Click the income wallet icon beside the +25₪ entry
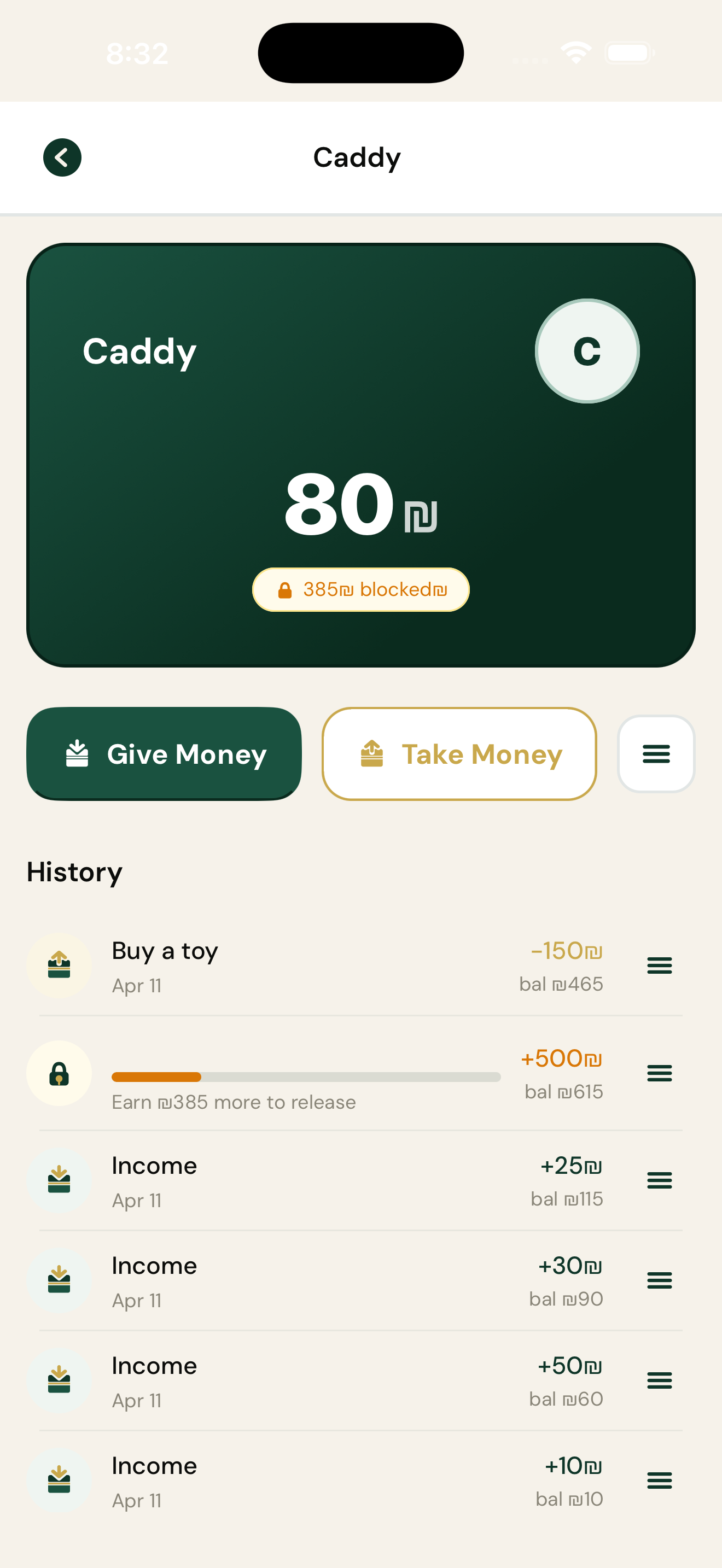 [59, 1180]
